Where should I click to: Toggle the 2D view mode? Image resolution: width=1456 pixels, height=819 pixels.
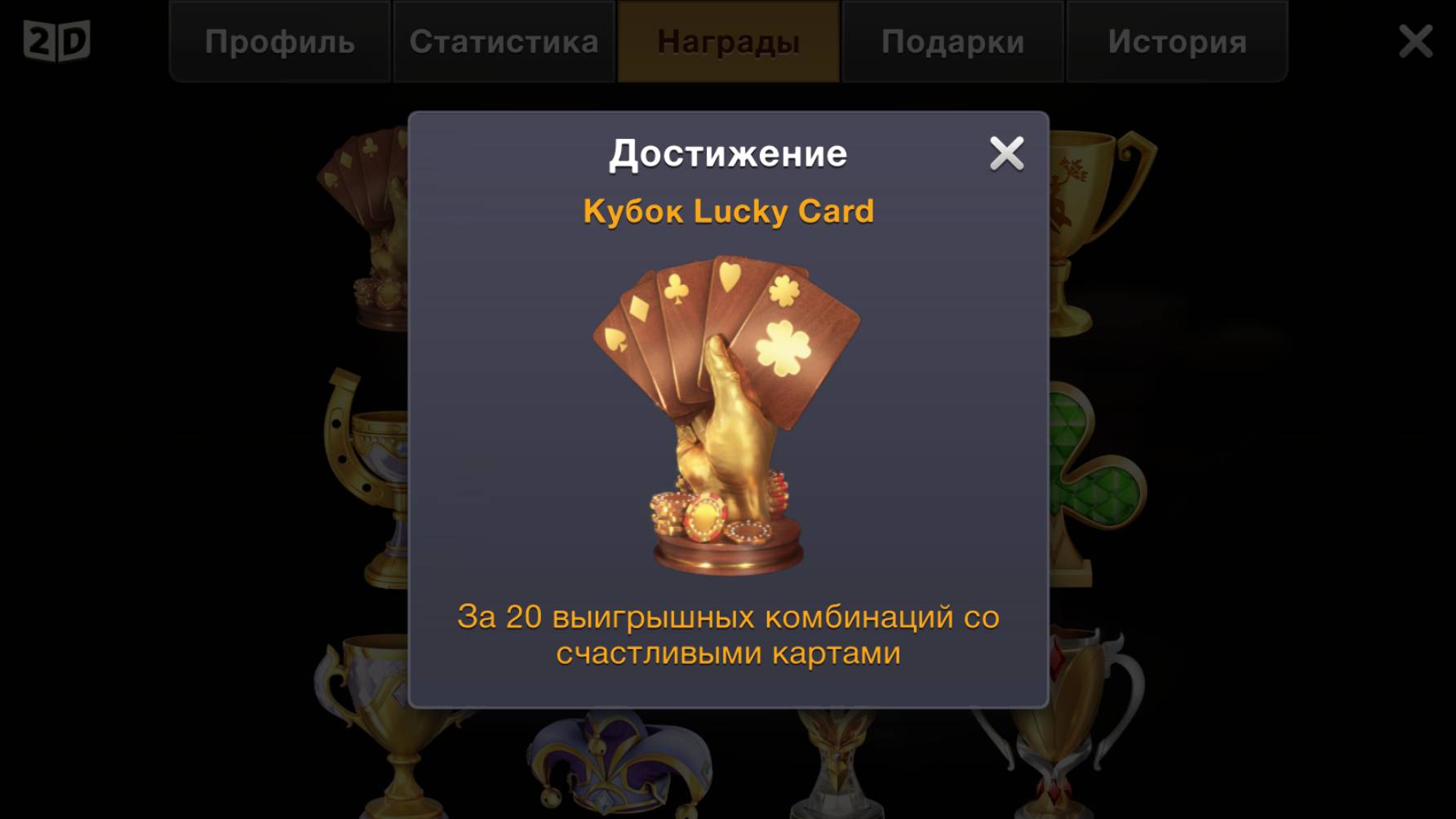pyautogui.click(x=56, y=41)
